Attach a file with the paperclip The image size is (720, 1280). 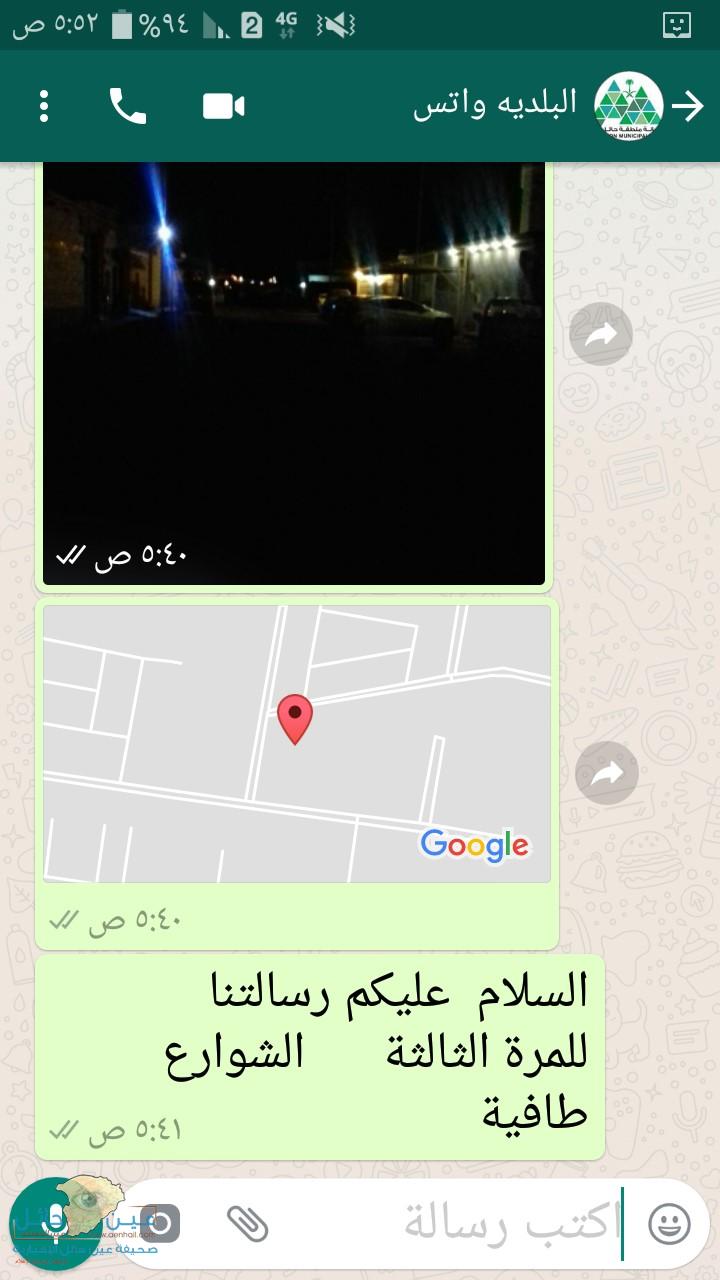coord(248,1222)
